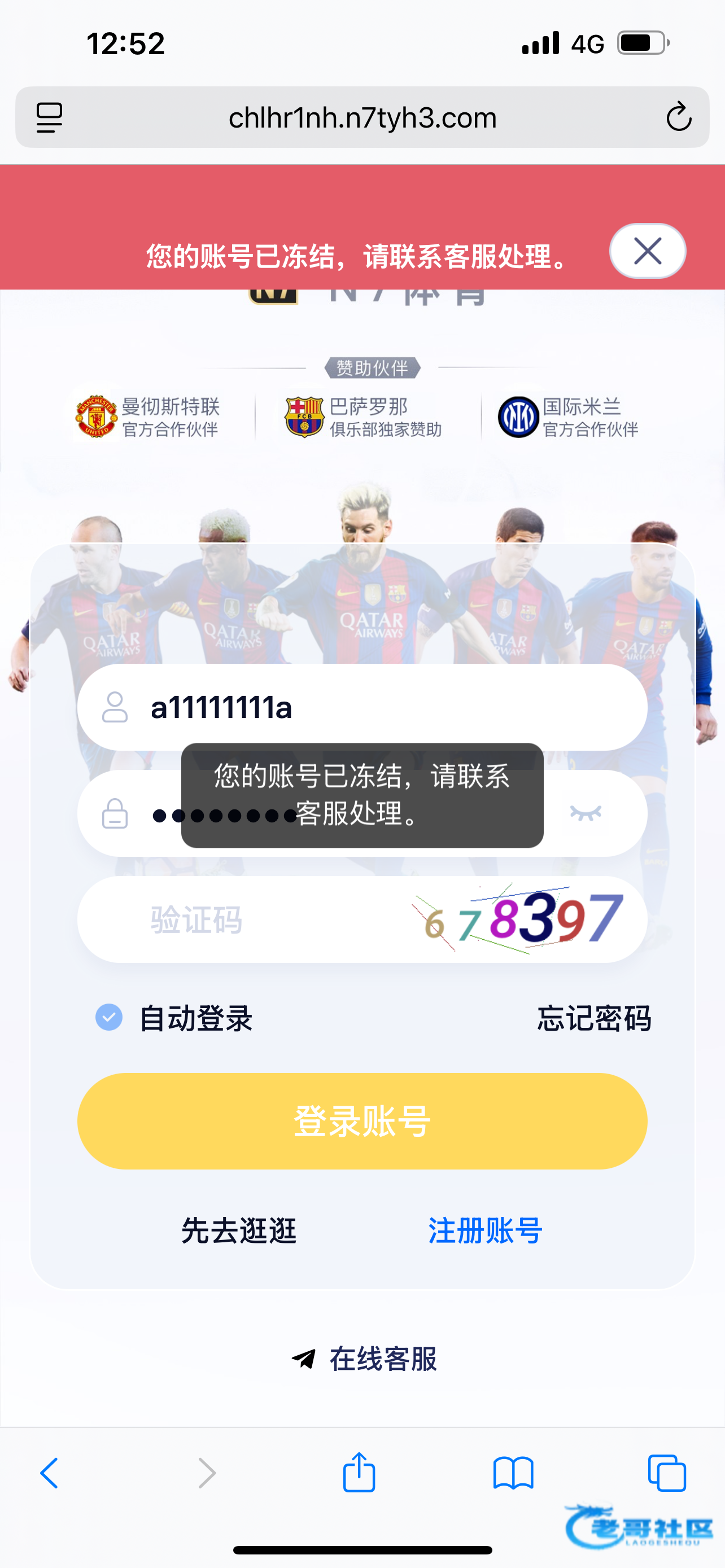
Task: Tap the yellow 登录账号 button
Action: coord(361,1120)
